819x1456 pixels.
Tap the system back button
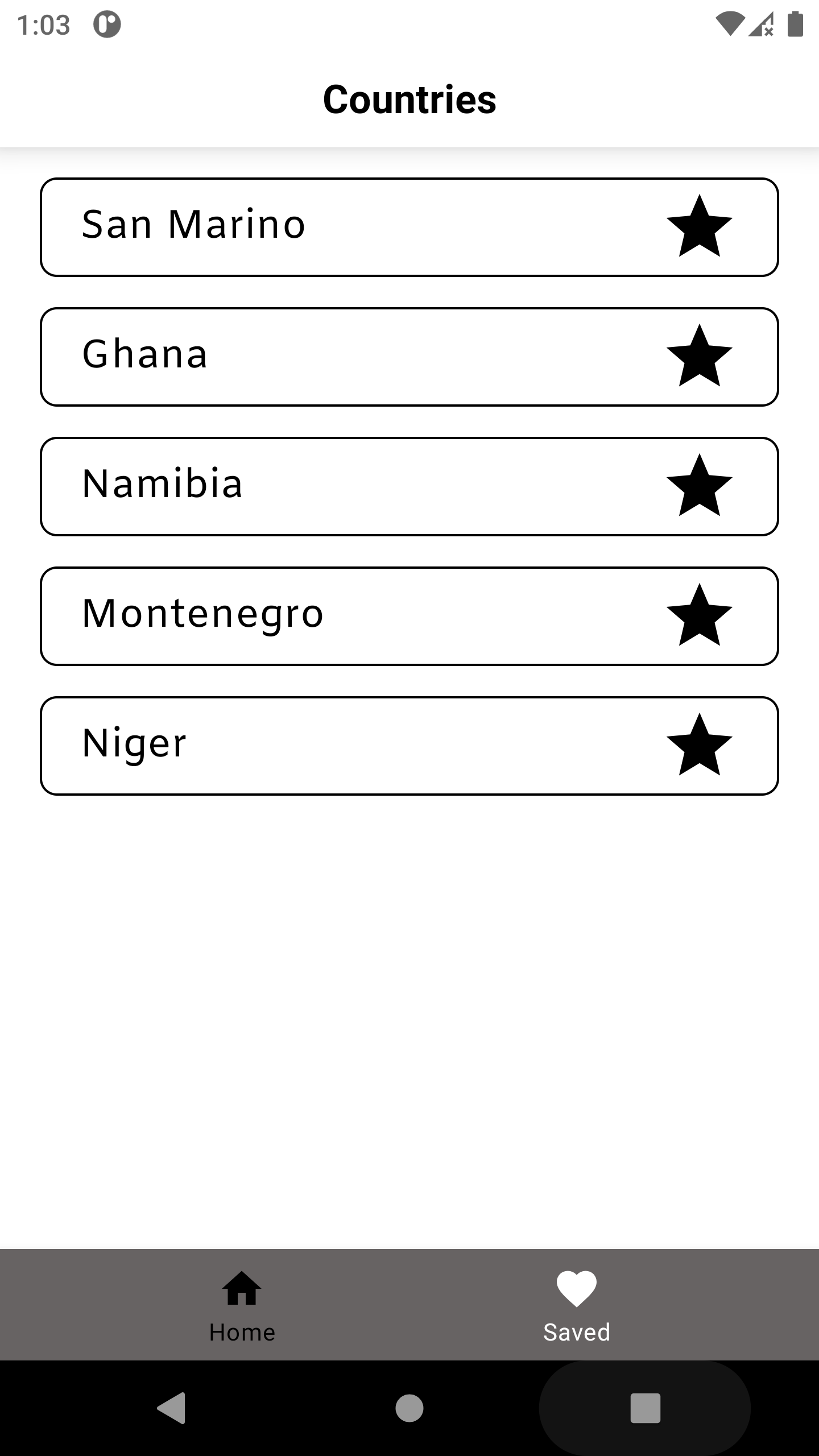pos(172,1408)
